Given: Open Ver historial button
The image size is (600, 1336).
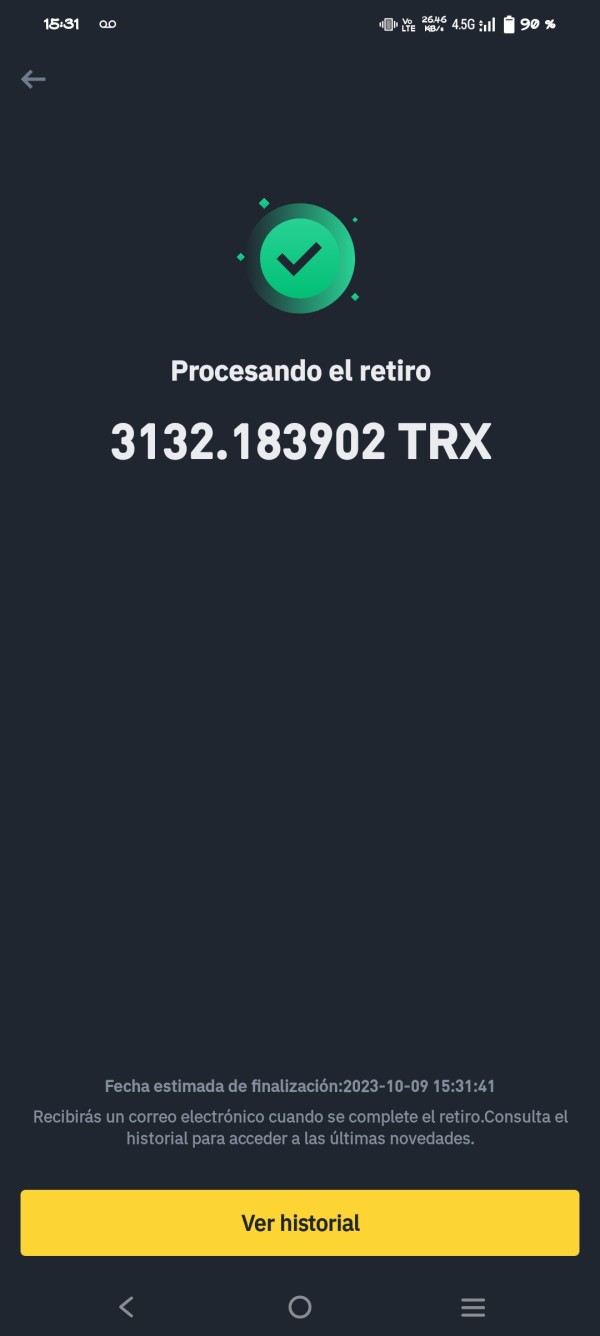Looking at the screenshot, I should (x=300, y=1223).
